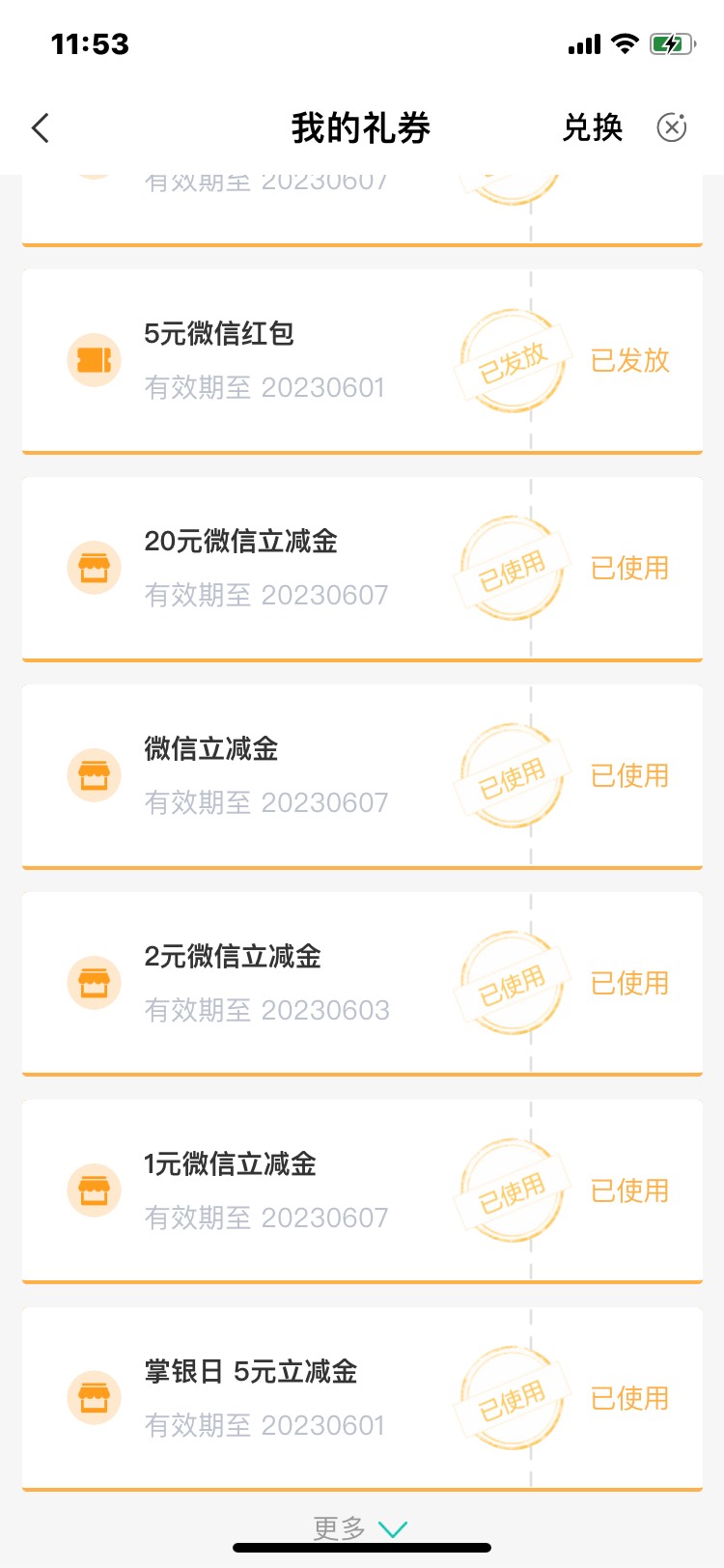724x1568 pixels.
Task: Close the mini program with the X icon
Action: (x=672, y=127)
